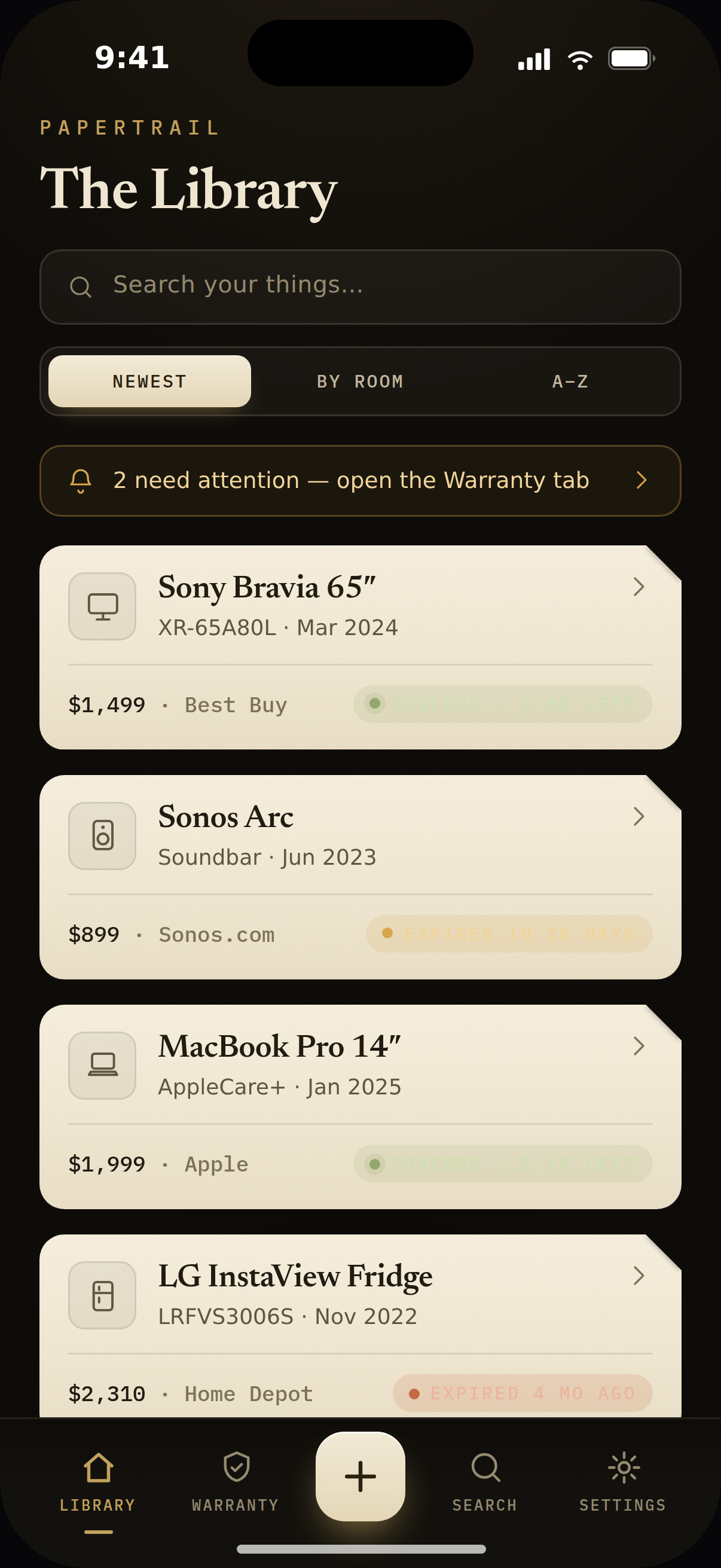Select the Newest sort option
Viewport: 721px width, 1568px height.
(149, 381)
